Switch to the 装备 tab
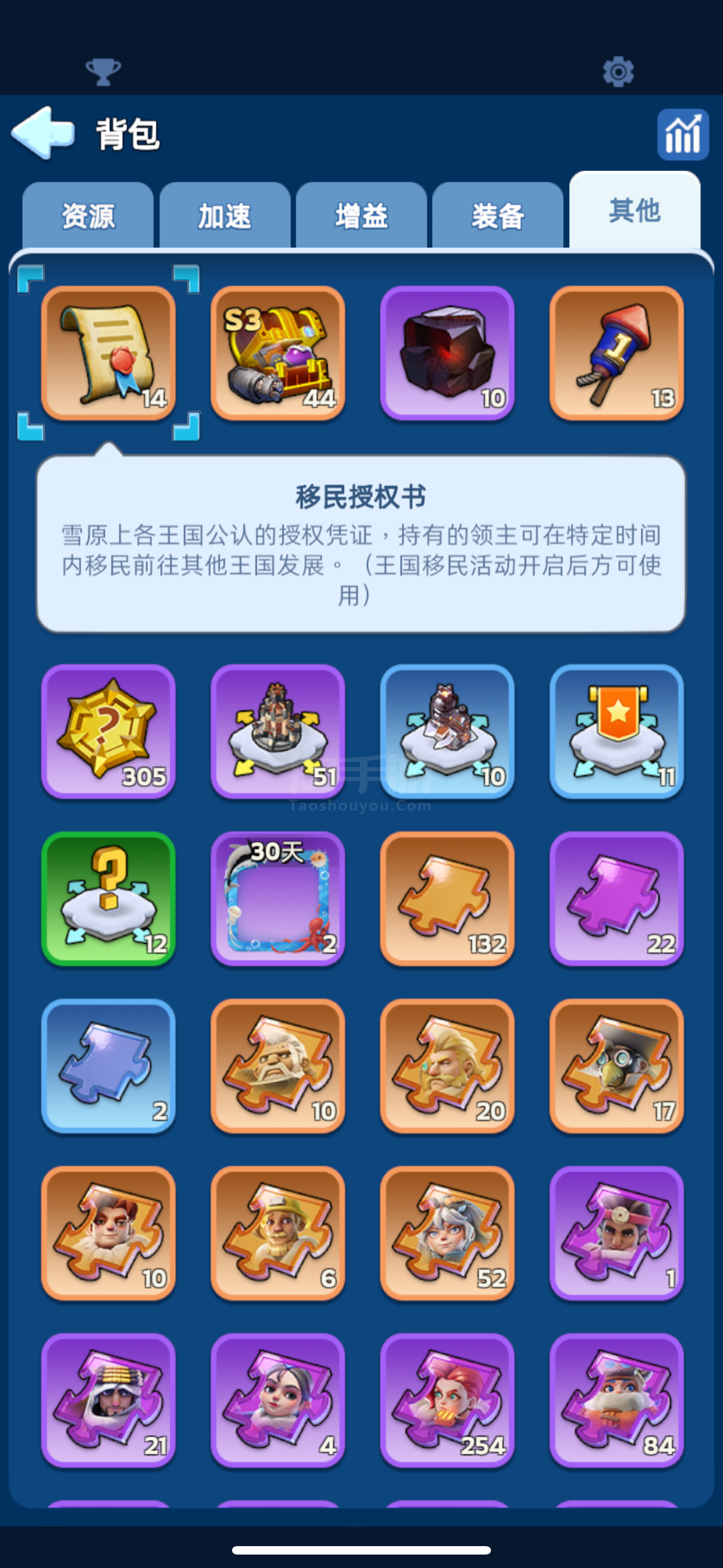 [x=498, y=216]
